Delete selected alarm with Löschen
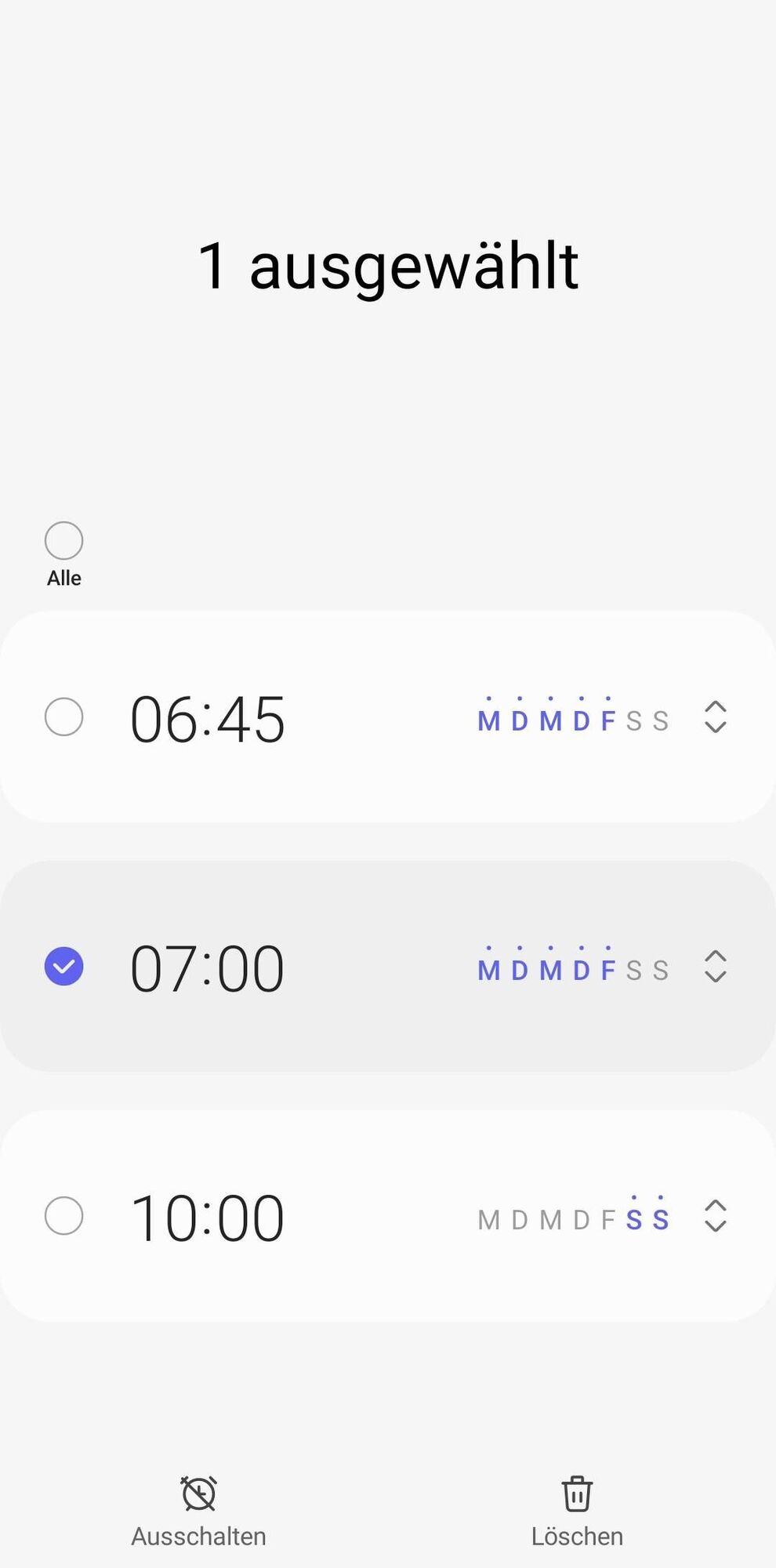The height and width of the screenshot is (1568, 776). [577, 1510]
